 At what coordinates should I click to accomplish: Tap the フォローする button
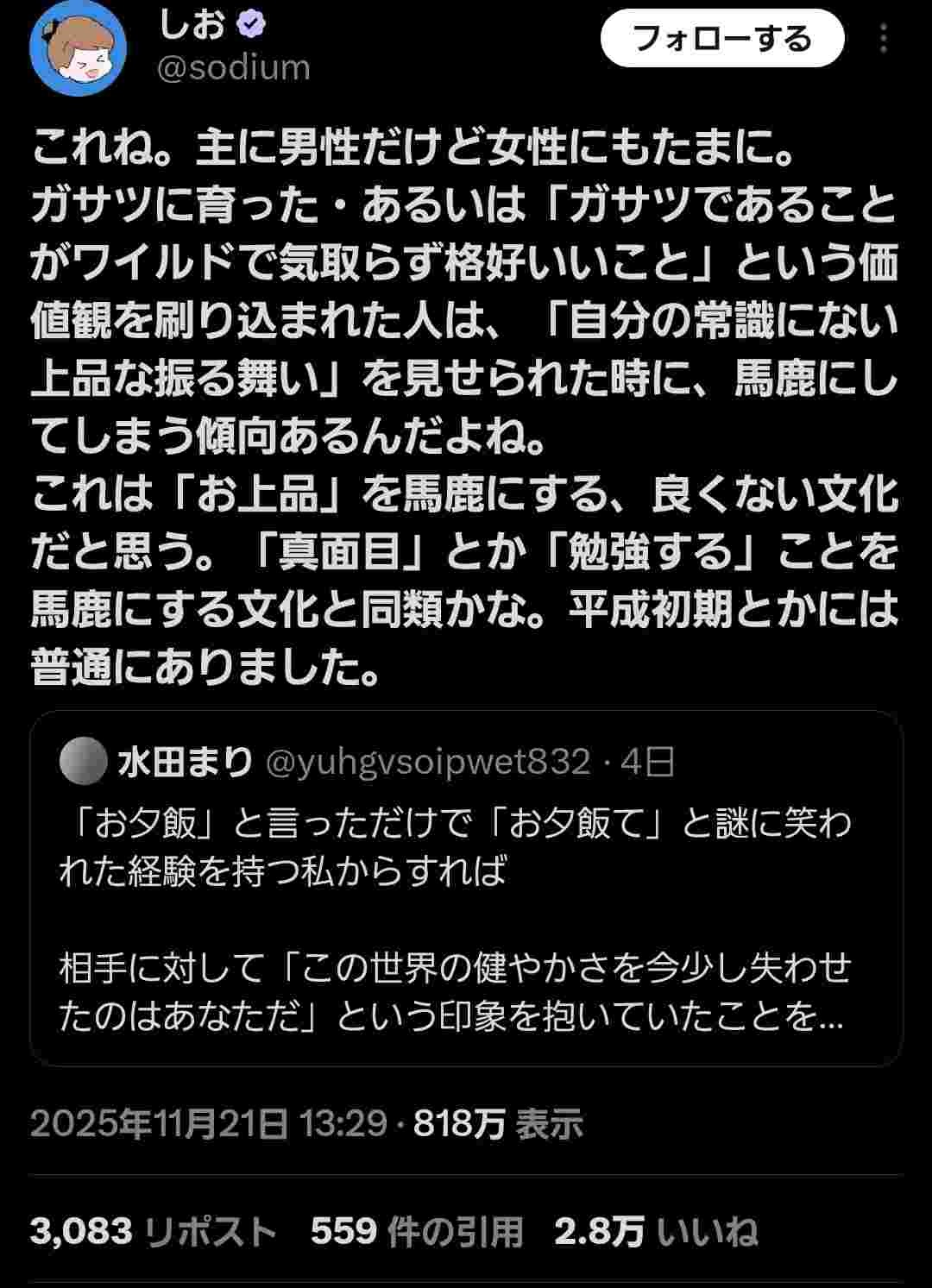click(721, 39)
